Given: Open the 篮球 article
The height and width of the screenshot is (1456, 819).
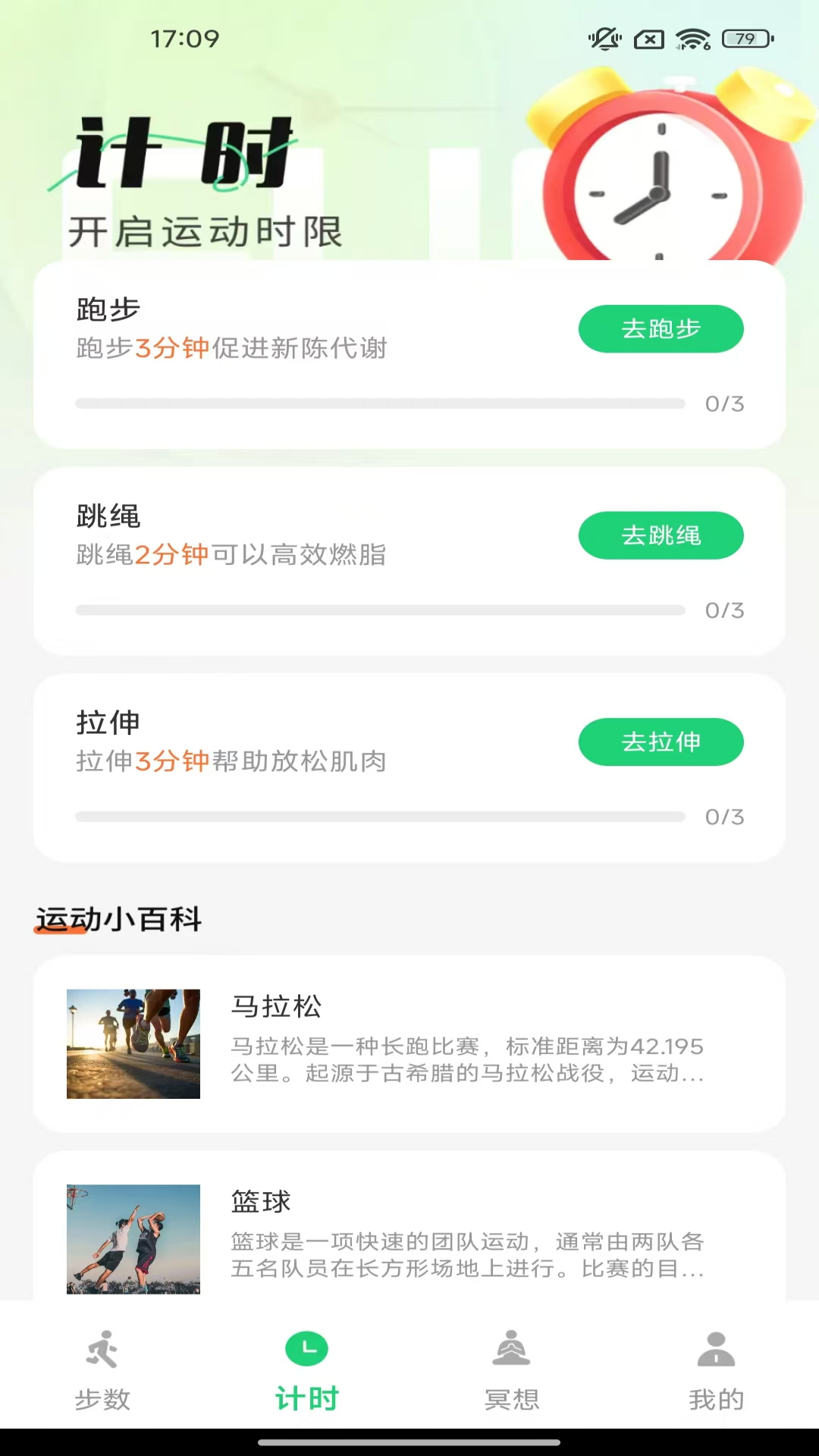Looking at the screenshot, I should (409, 1236).
